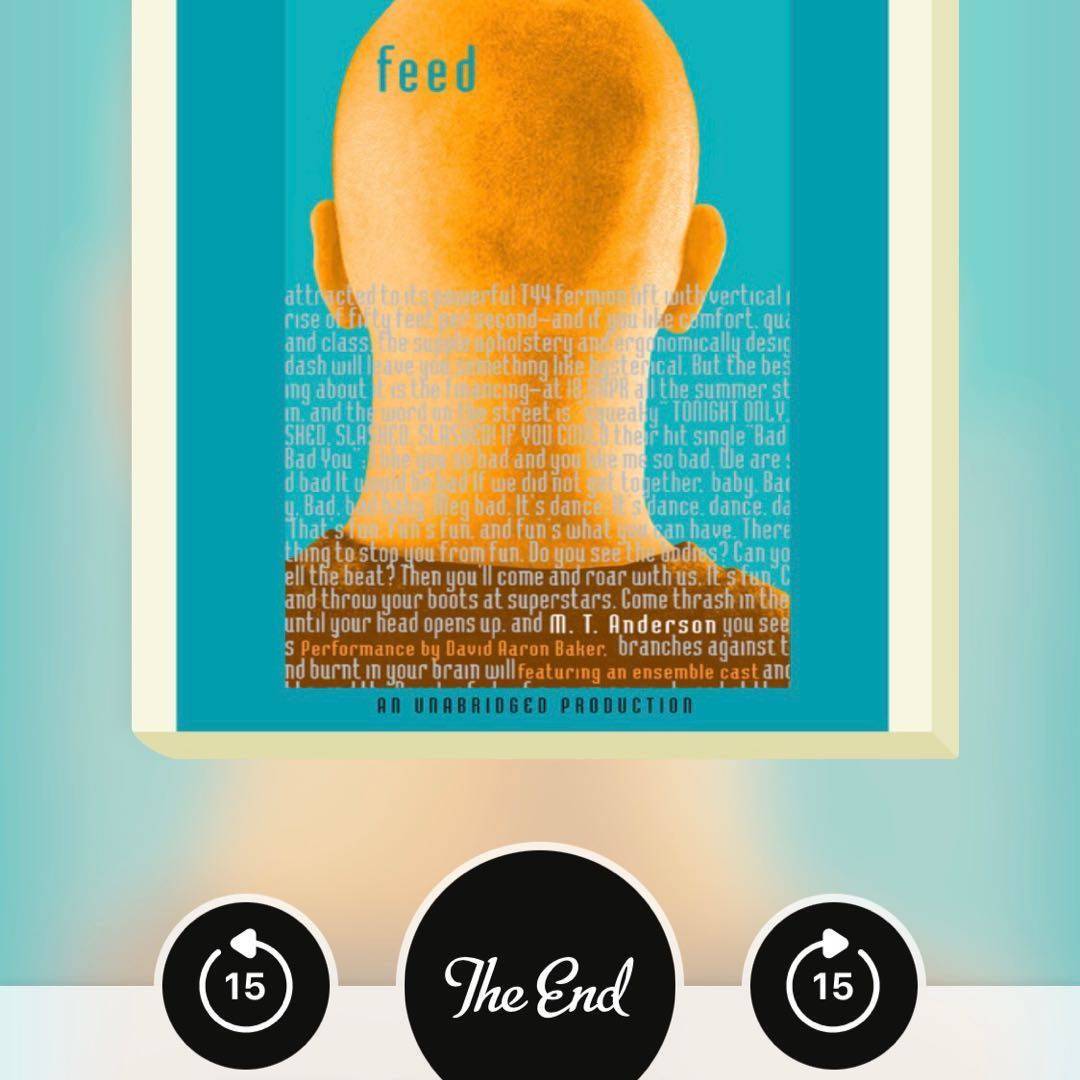1080x1080 pixels.
Task: Skip forward 15 seconds
Action: tap(833, 983)
